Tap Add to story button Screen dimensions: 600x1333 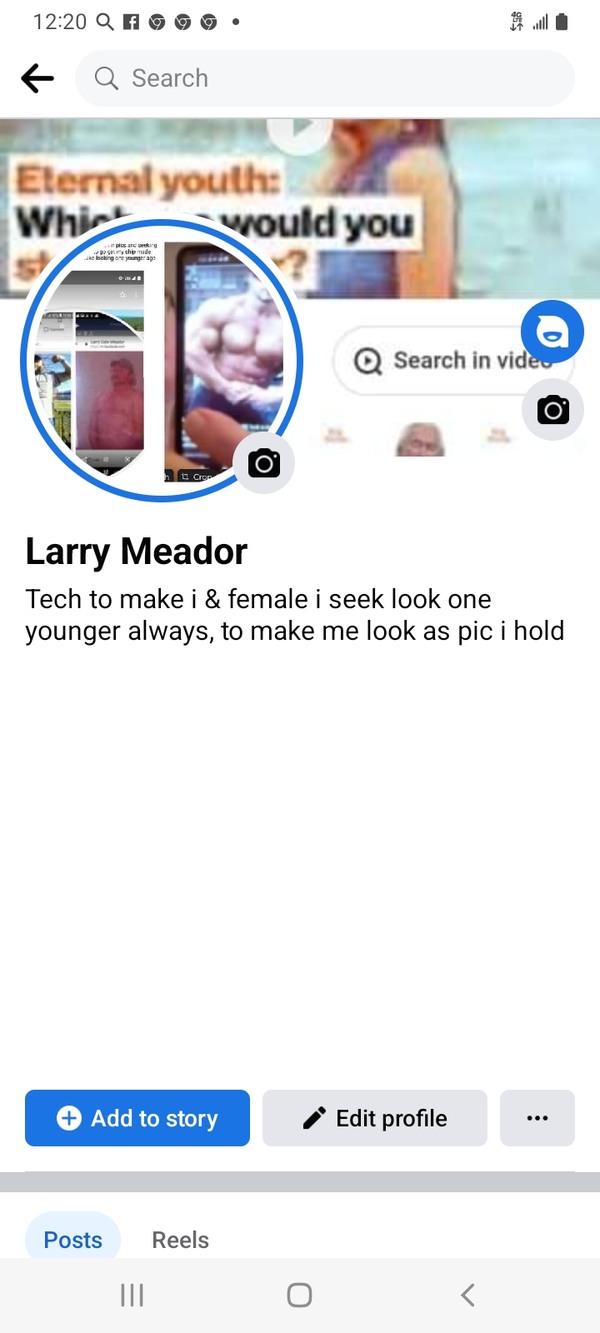[137, 1118]
